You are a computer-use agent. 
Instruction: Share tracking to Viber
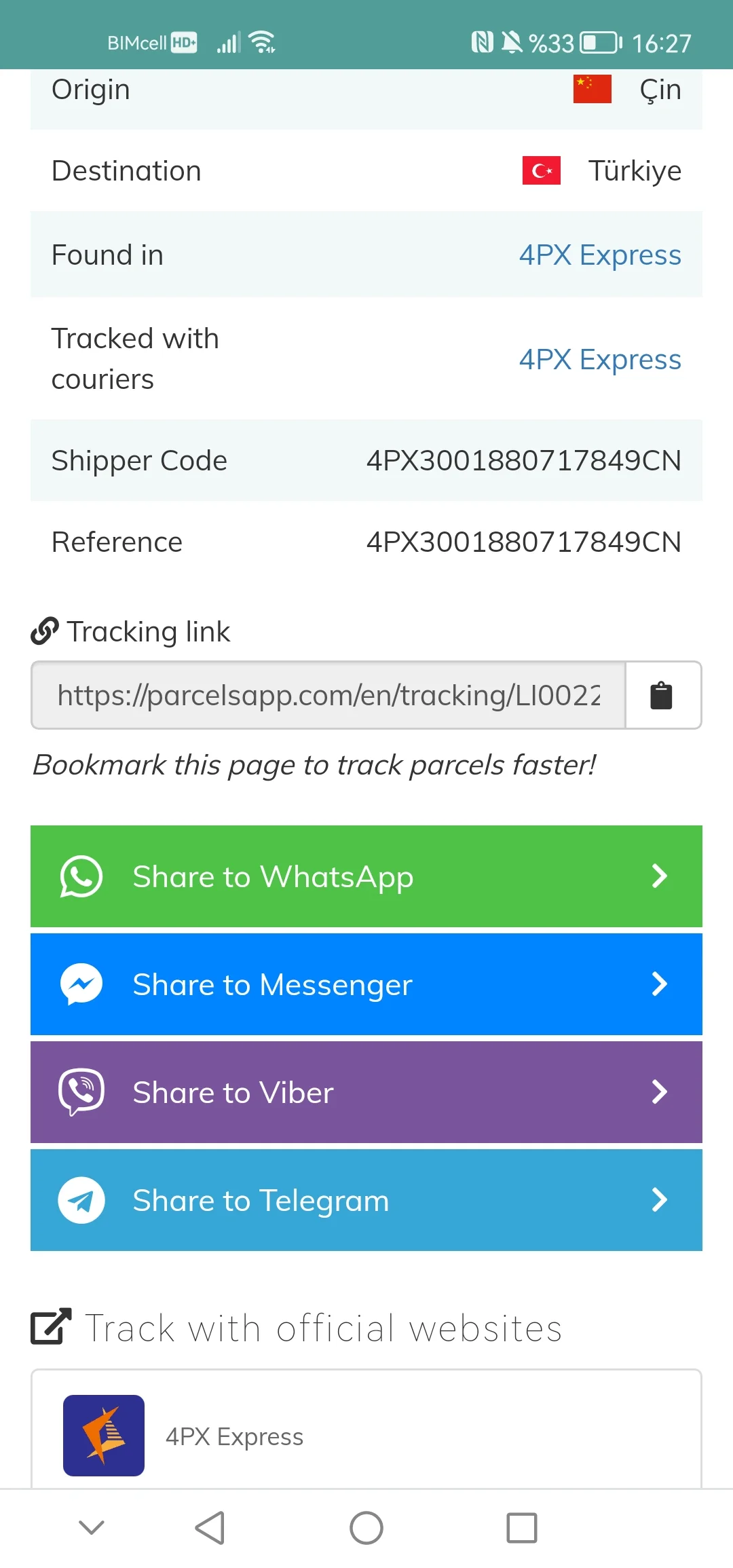click(x=366, y=1092)
